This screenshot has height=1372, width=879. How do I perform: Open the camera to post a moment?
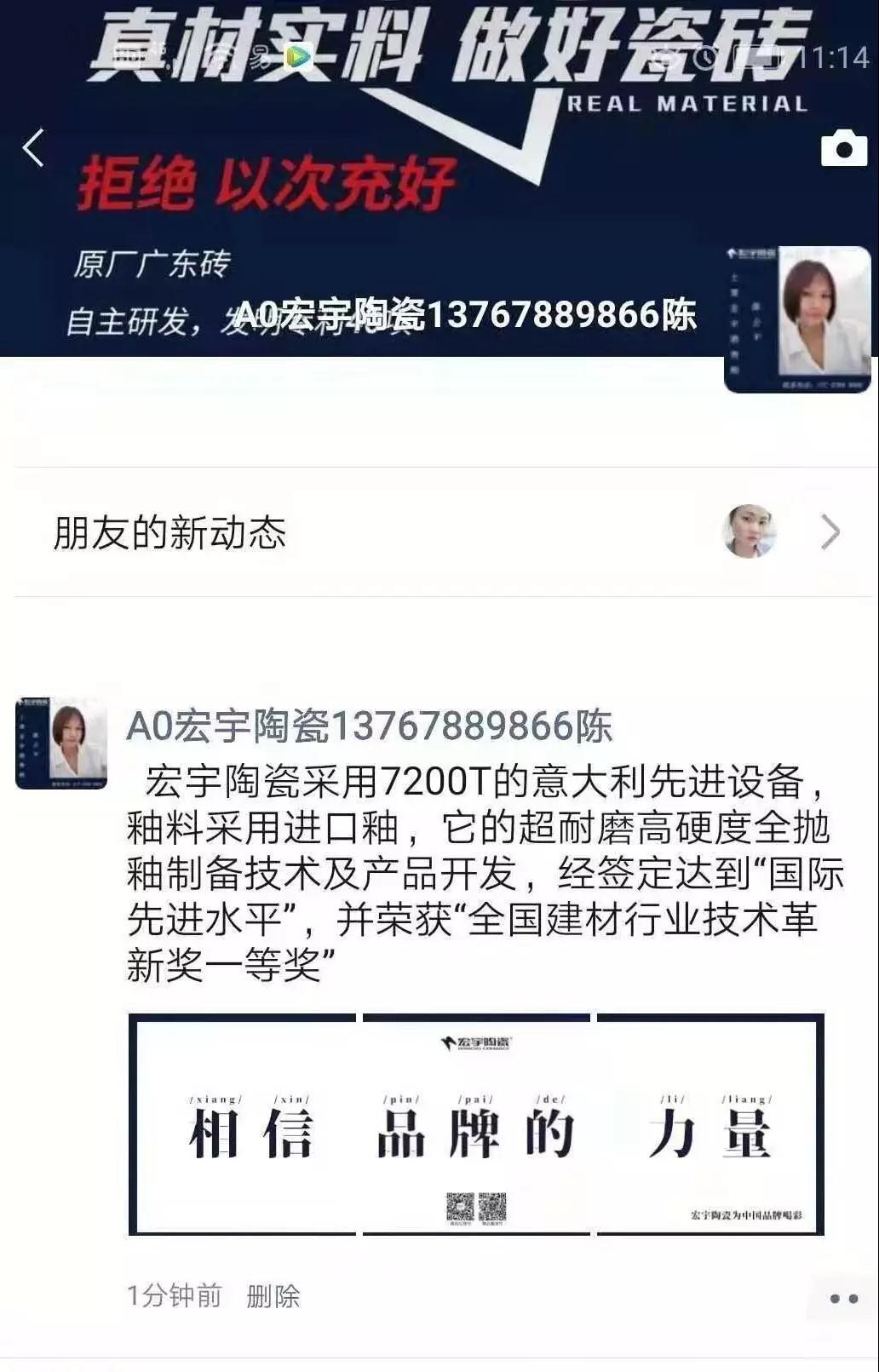(842, 148)
